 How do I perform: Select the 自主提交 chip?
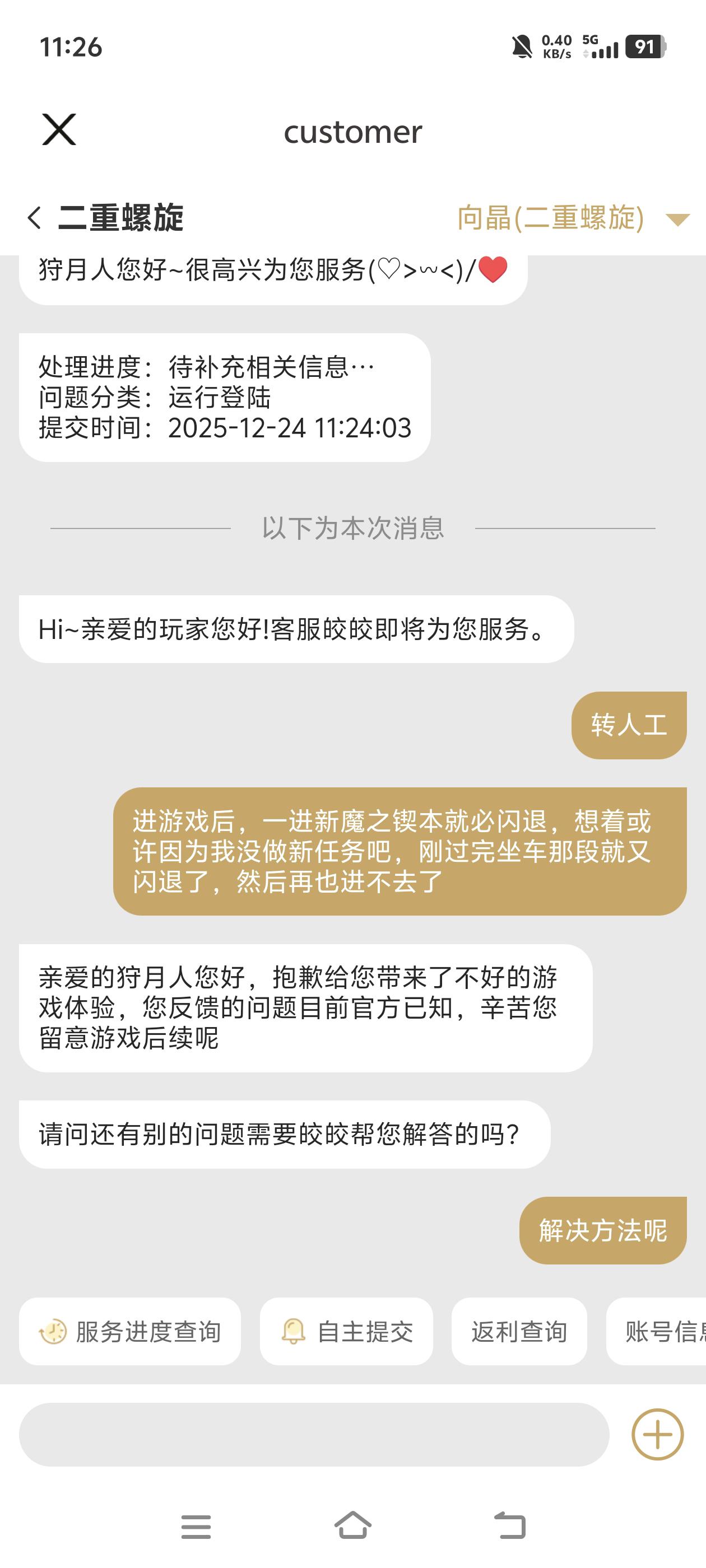346,1332
